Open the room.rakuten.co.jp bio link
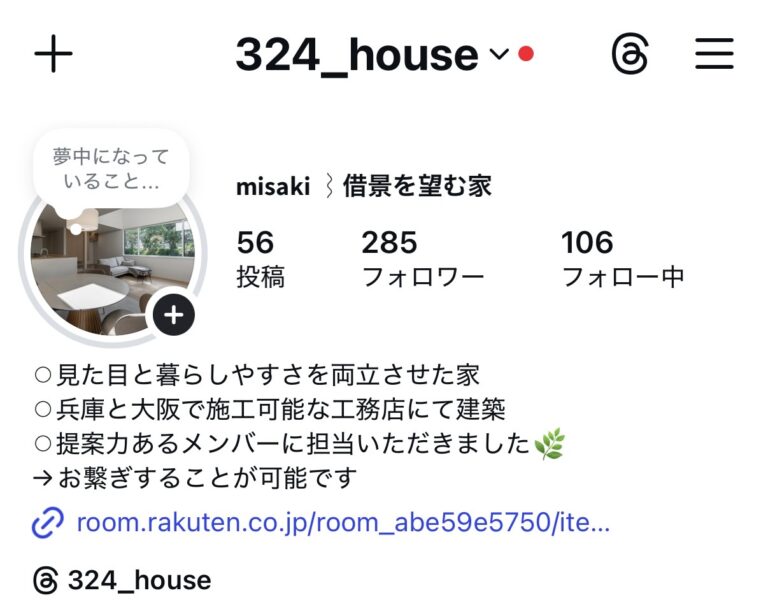The width and height of the screenshot is (768, 616). (342, 522)
